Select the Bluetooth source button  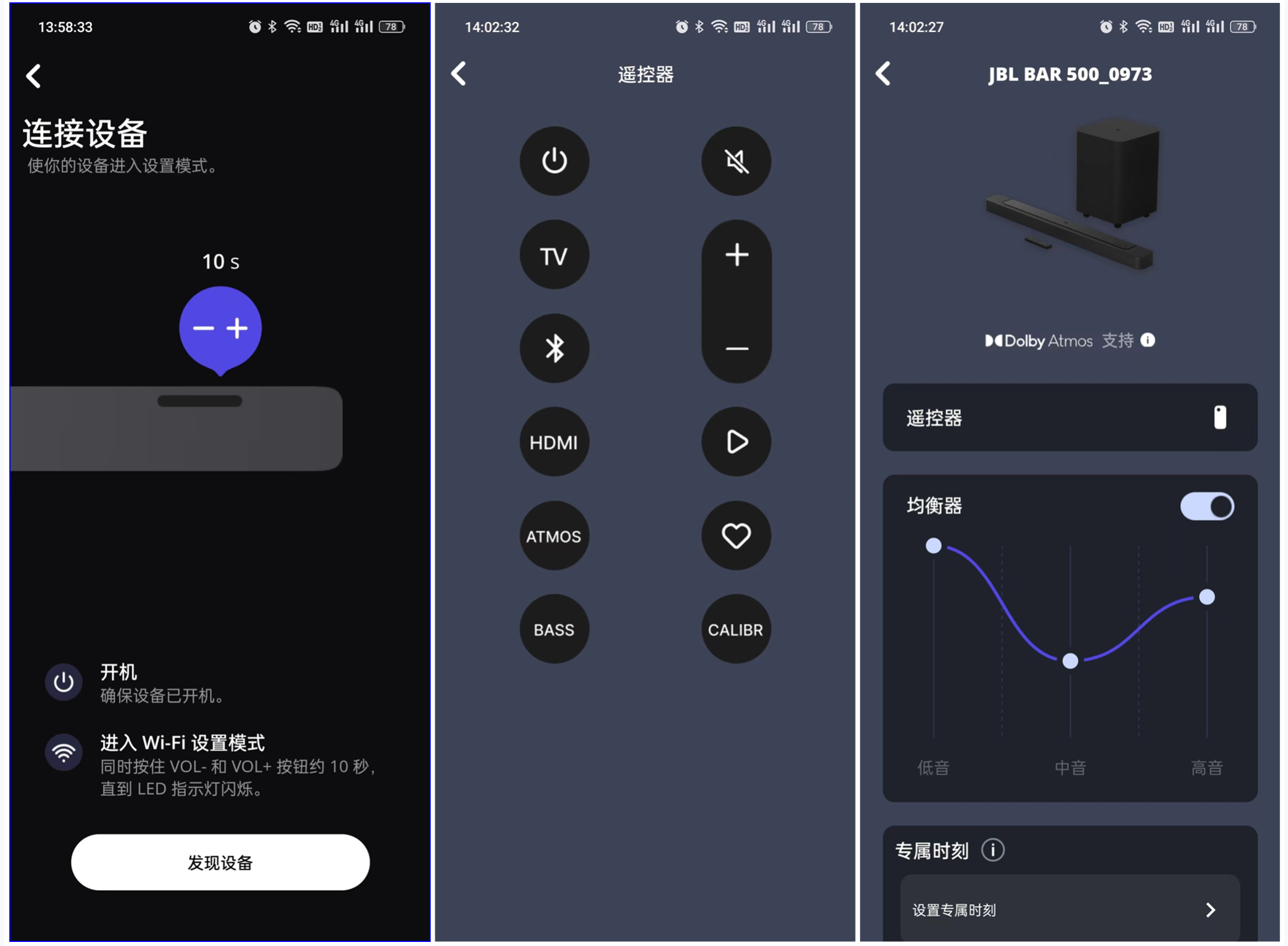pyautogui.click(x=553, y=348)
